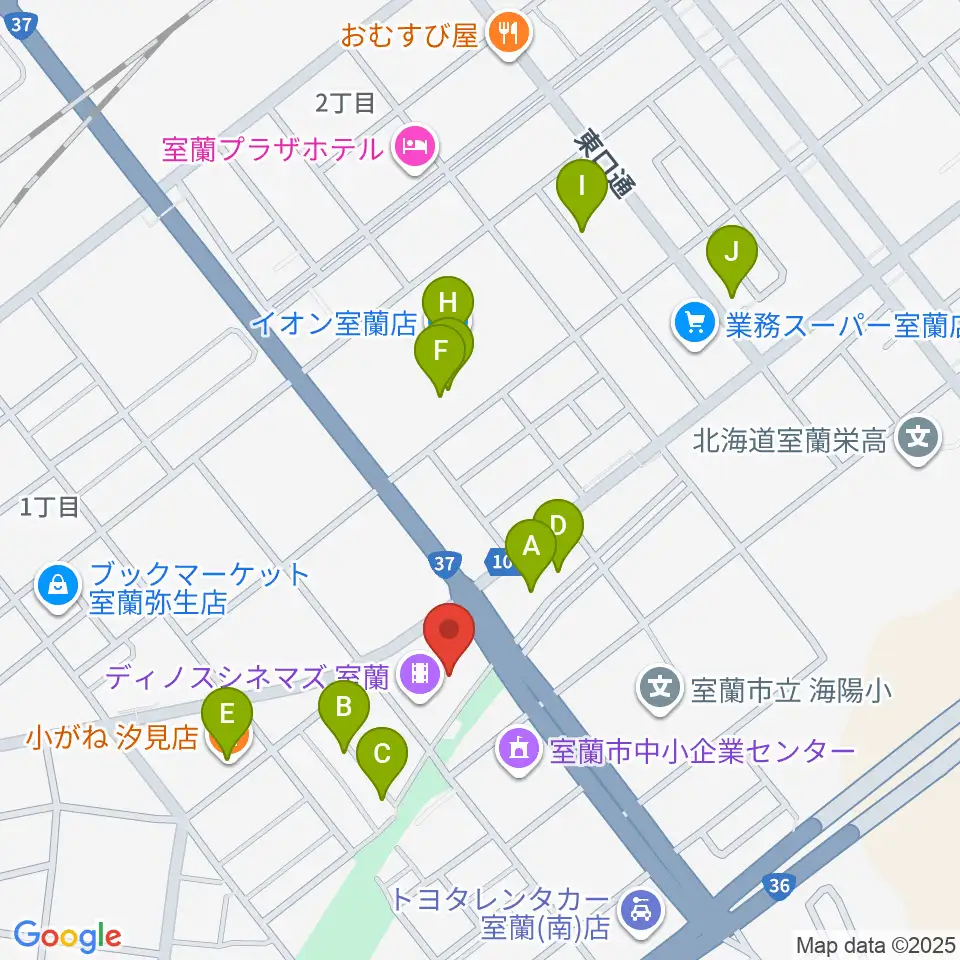This screenshot has width=960, height=960.
Task: Tap the 室蘭市立海陽小 school pin
Action: pyautogui.click(x=659, y=689)
